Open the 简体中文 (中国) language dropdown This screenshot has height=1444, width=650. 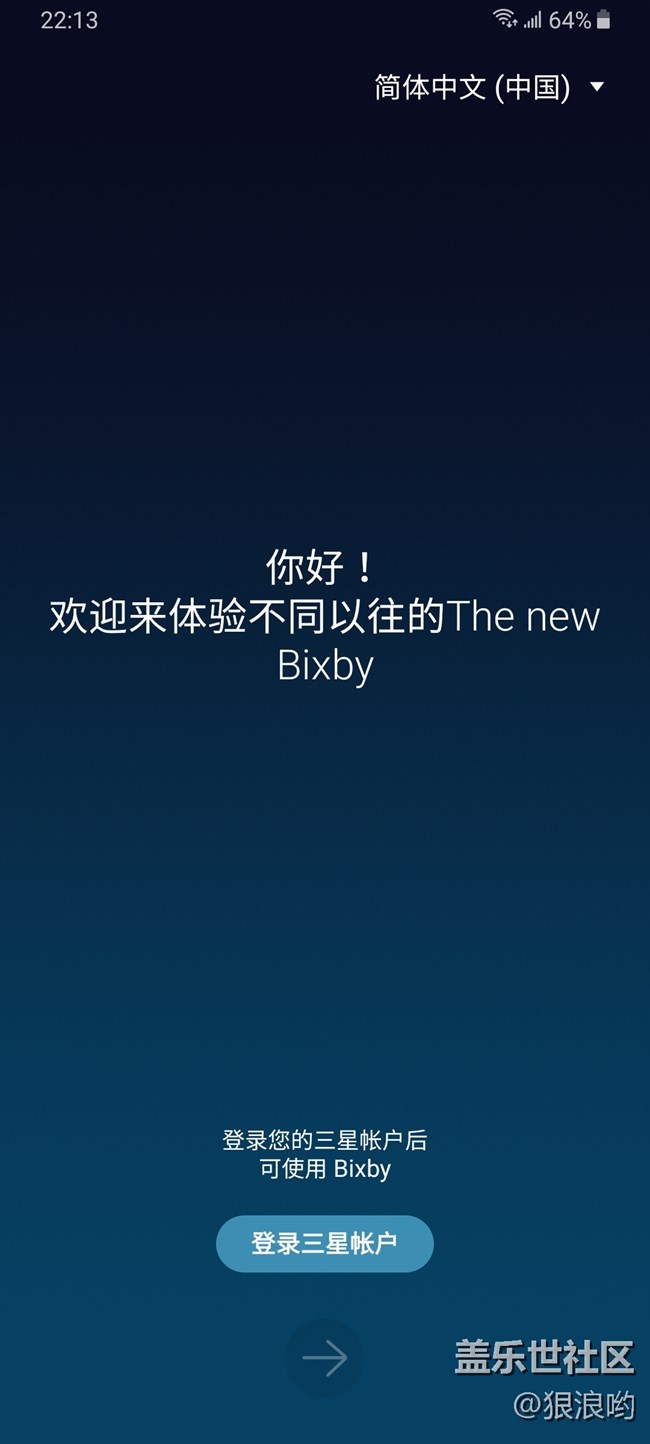click(488, 88)
